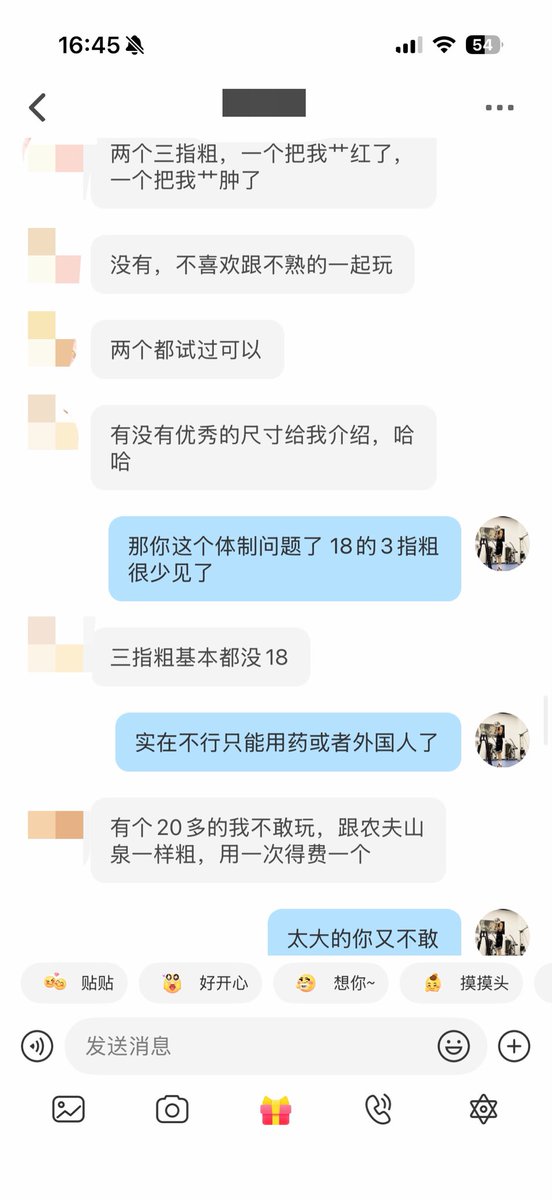Send the 贴贴 quick reply chip
Image resolution: width=552 pixels, height=1200 pixels.
(x=78, y=983)
